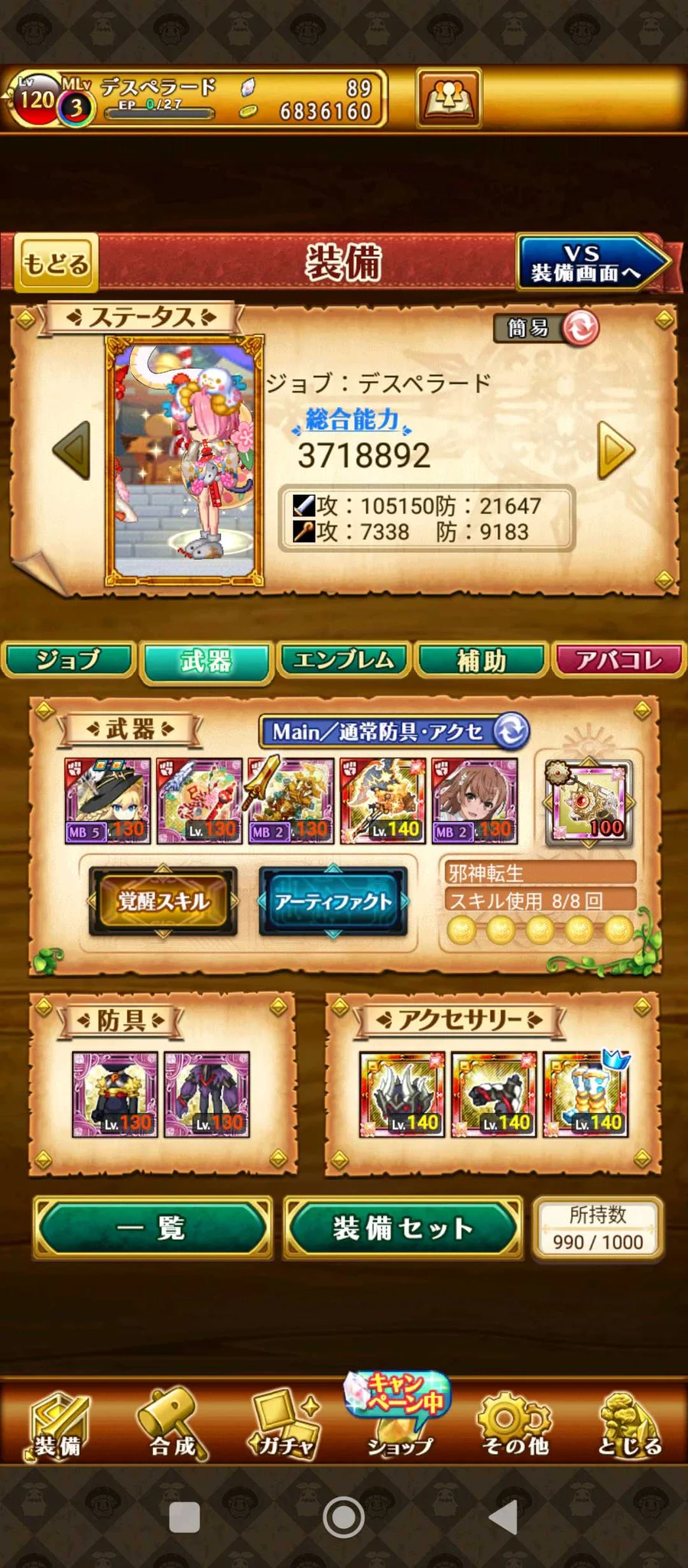Open その他 settings in the bottom bar
The width and height of the screenshot is (688, 1568).
[516, 1423]
